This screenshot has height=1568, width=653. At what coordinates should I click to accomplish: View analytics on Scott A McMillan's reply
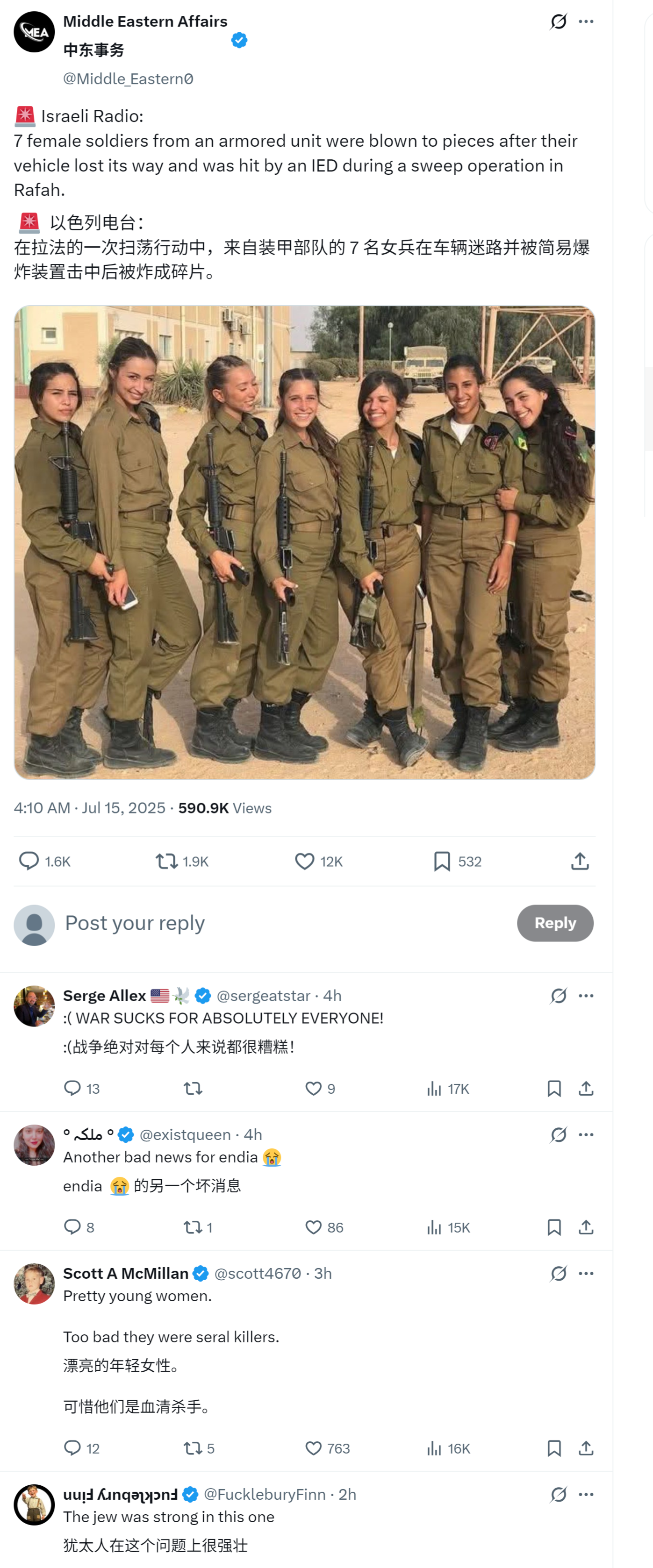coord(434,1448)
